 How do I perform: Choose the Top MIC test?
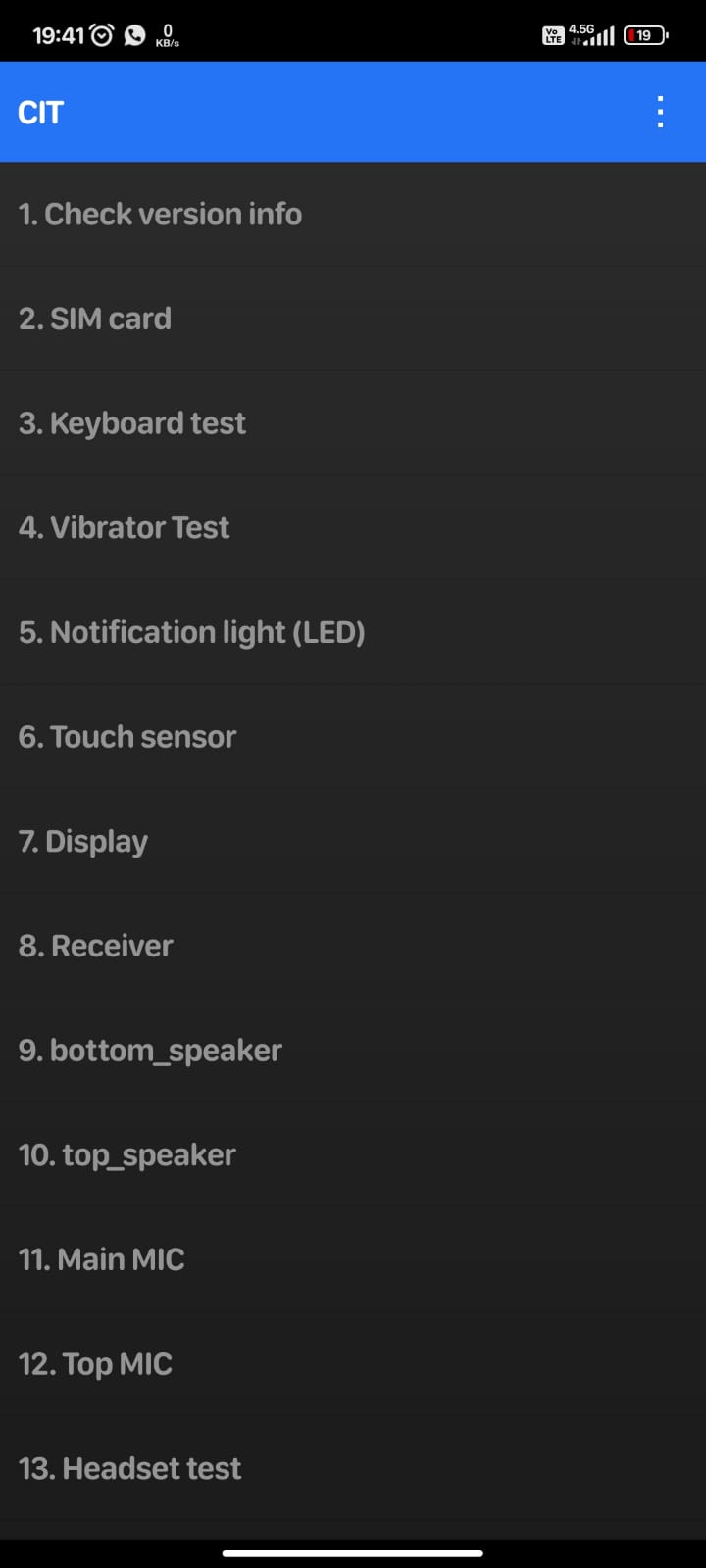tap(96, 1364)
